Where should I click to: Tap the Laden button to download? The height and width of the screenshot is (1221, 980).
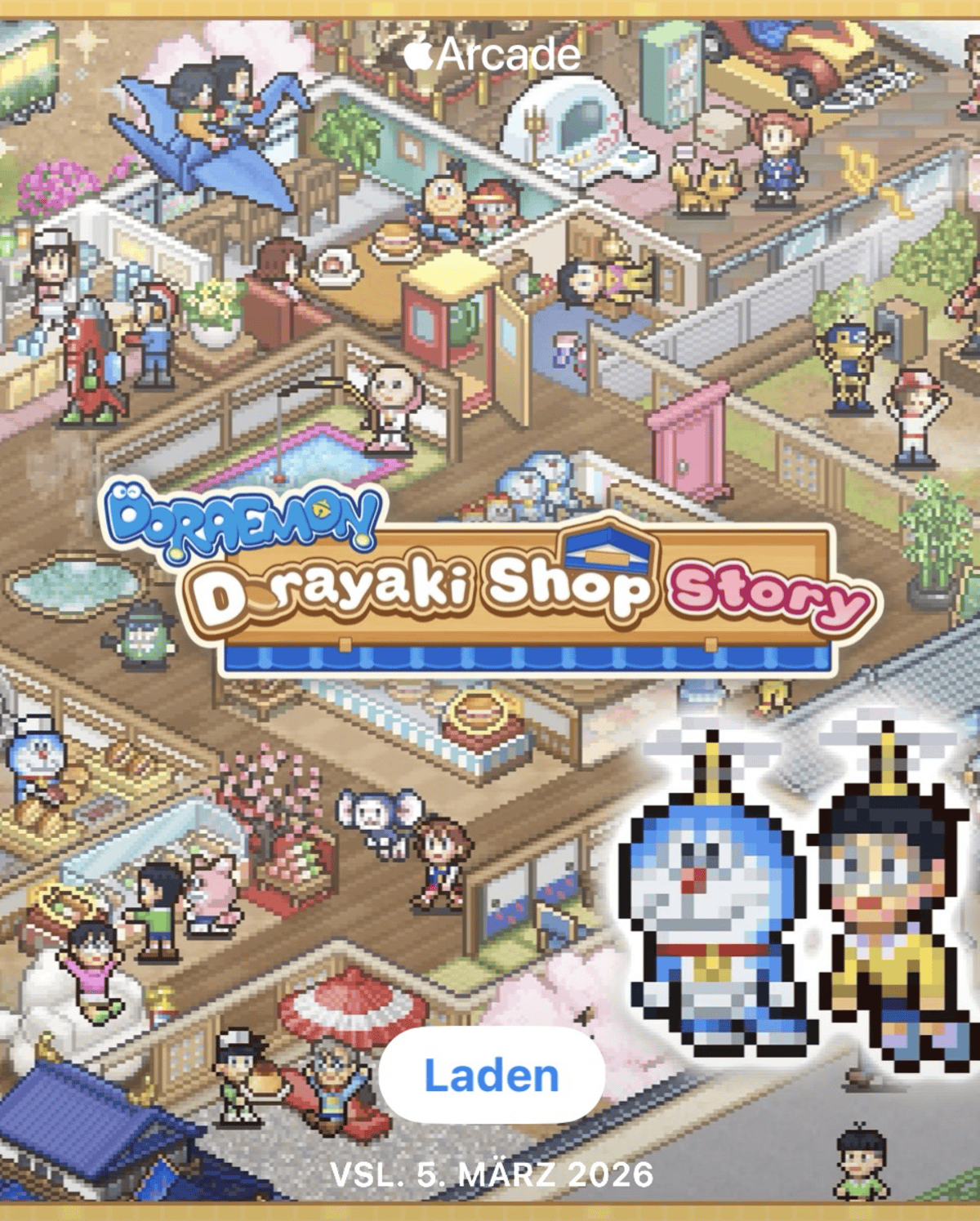[x=492, y=1076]
